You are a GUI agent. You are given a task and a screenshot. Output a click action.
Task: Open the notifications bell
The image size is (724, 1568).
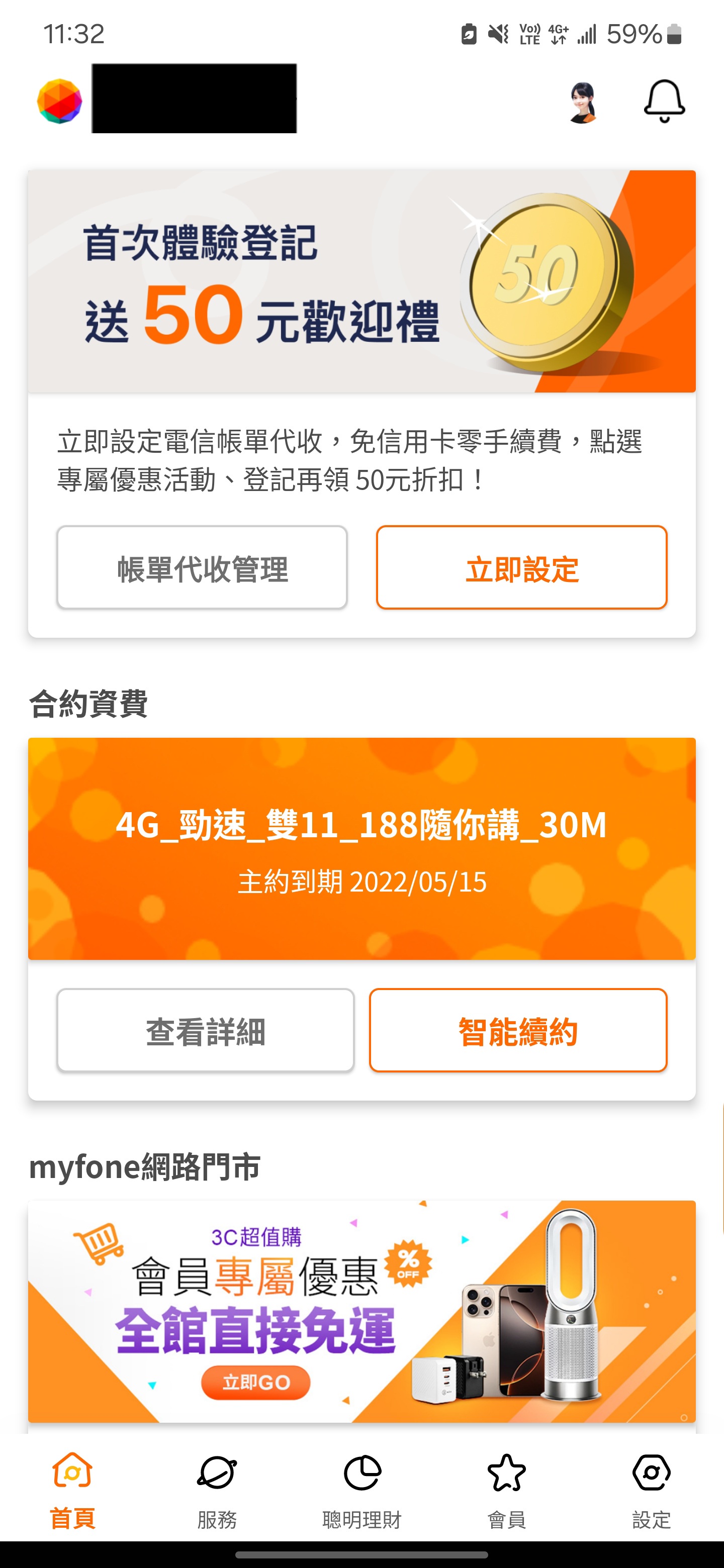pyautogui.click(x=664, y=101)
